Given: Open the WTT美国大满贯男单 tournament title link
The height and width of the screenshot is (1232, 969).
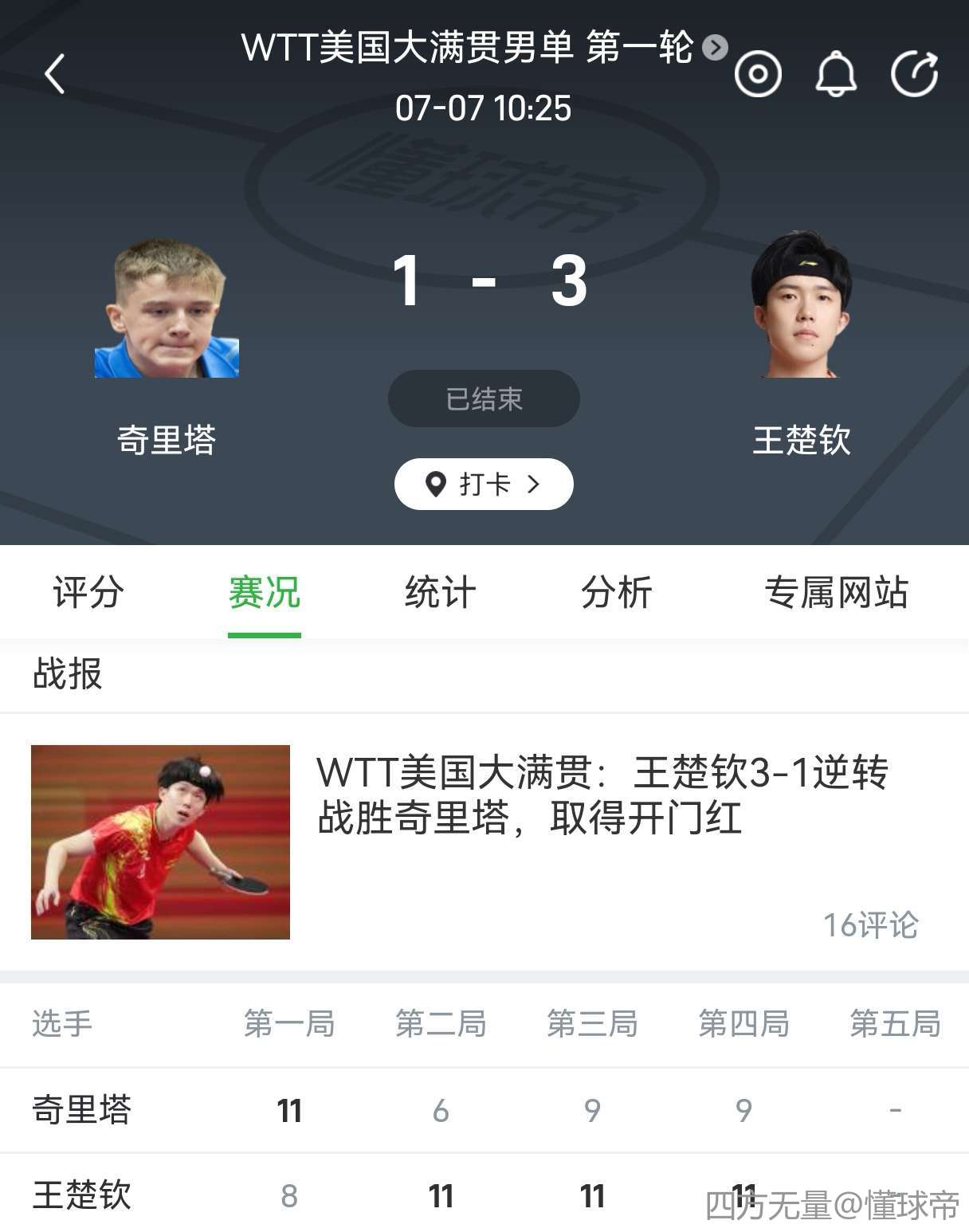Looking at the screenshot, I should [x=483, y=48].
